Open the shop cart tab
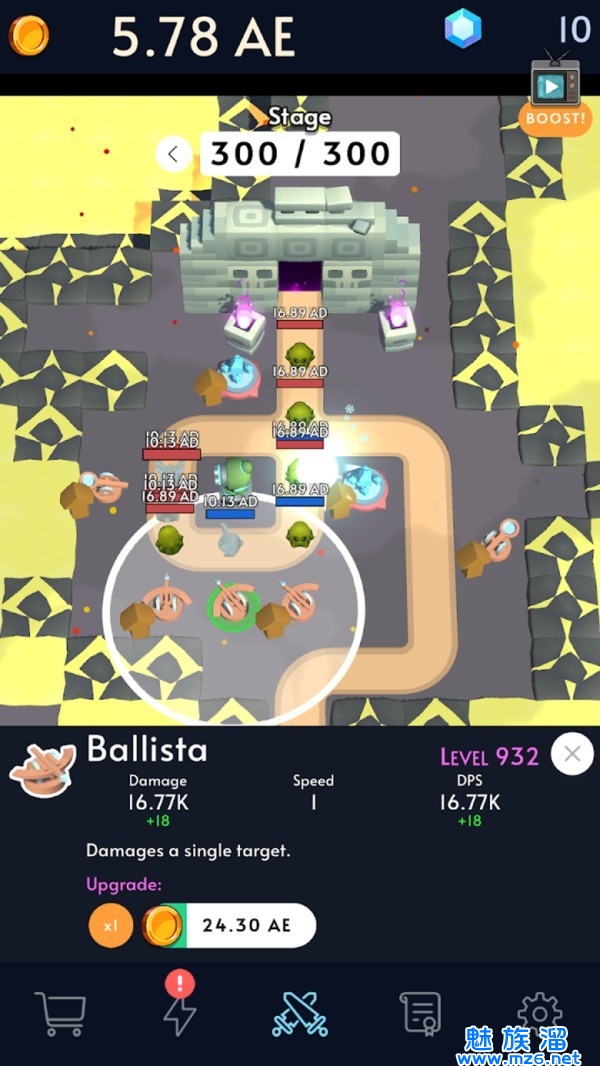 (60, 1012)
